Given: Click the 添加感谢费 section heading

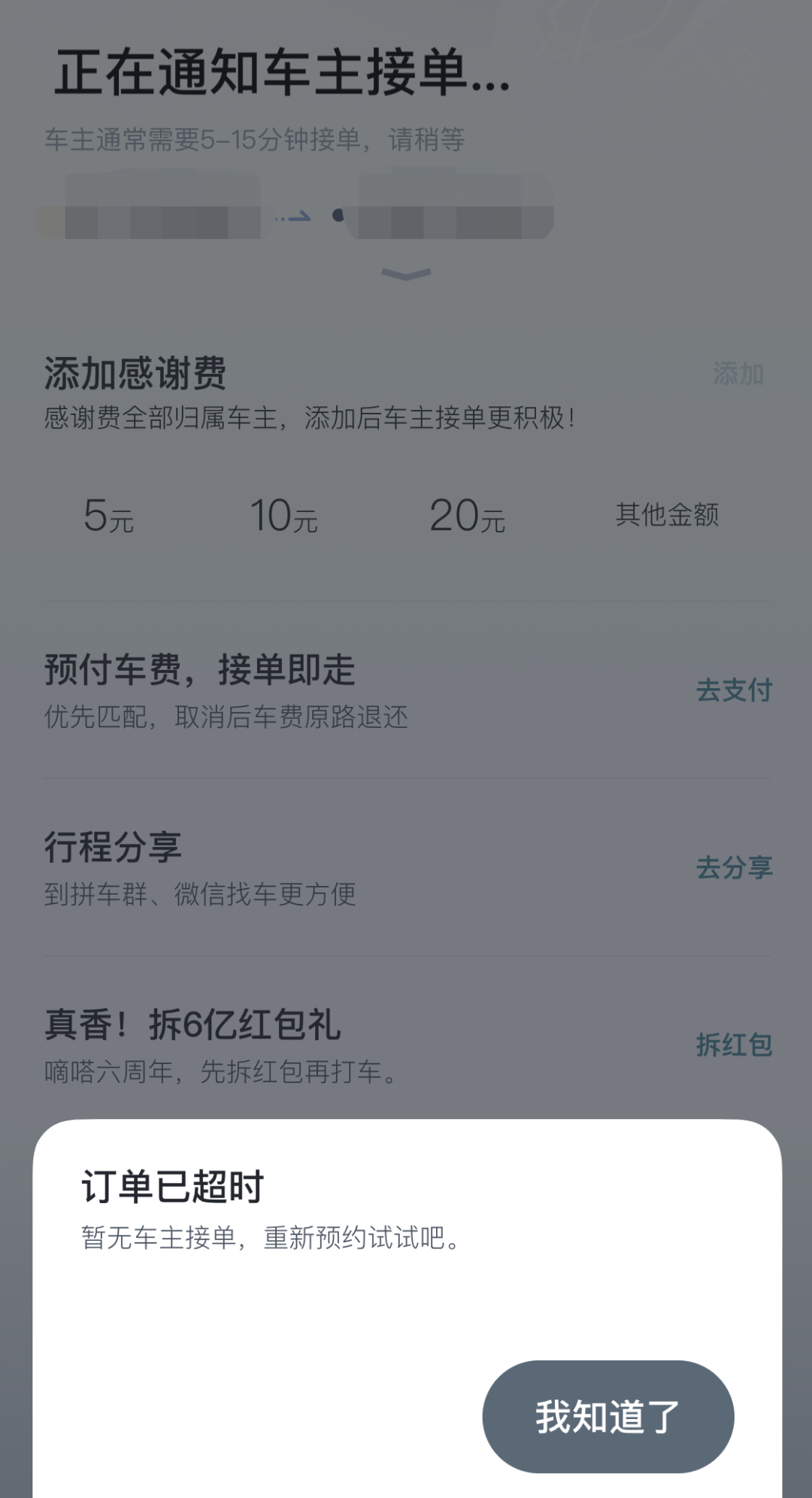Looking at the screenshot, I should click(x=137, y=371).
